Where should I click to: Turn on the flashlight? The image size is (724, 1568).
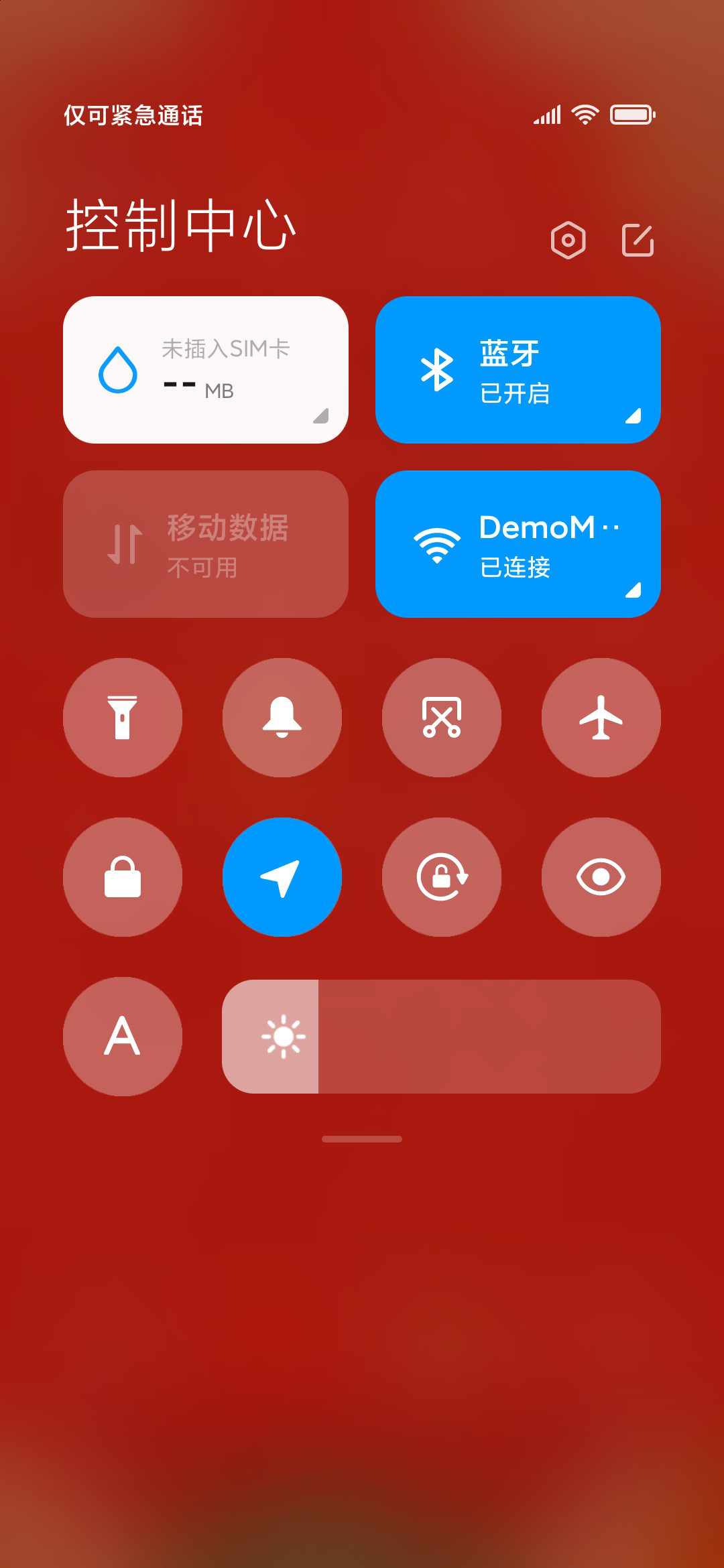point(123,718)
